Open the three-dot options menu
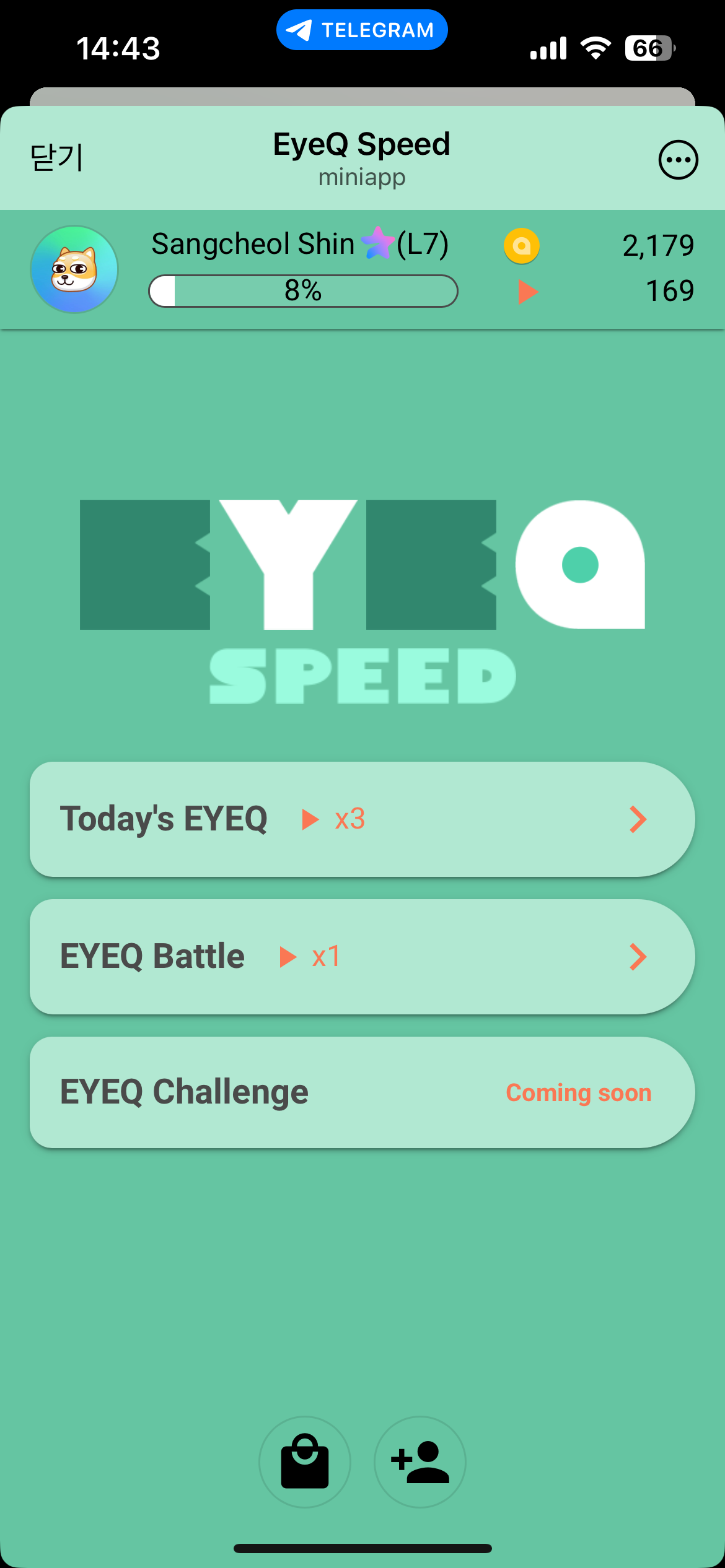The height and width of the screenshot is (1568, 725). click(x=678, y=160)
